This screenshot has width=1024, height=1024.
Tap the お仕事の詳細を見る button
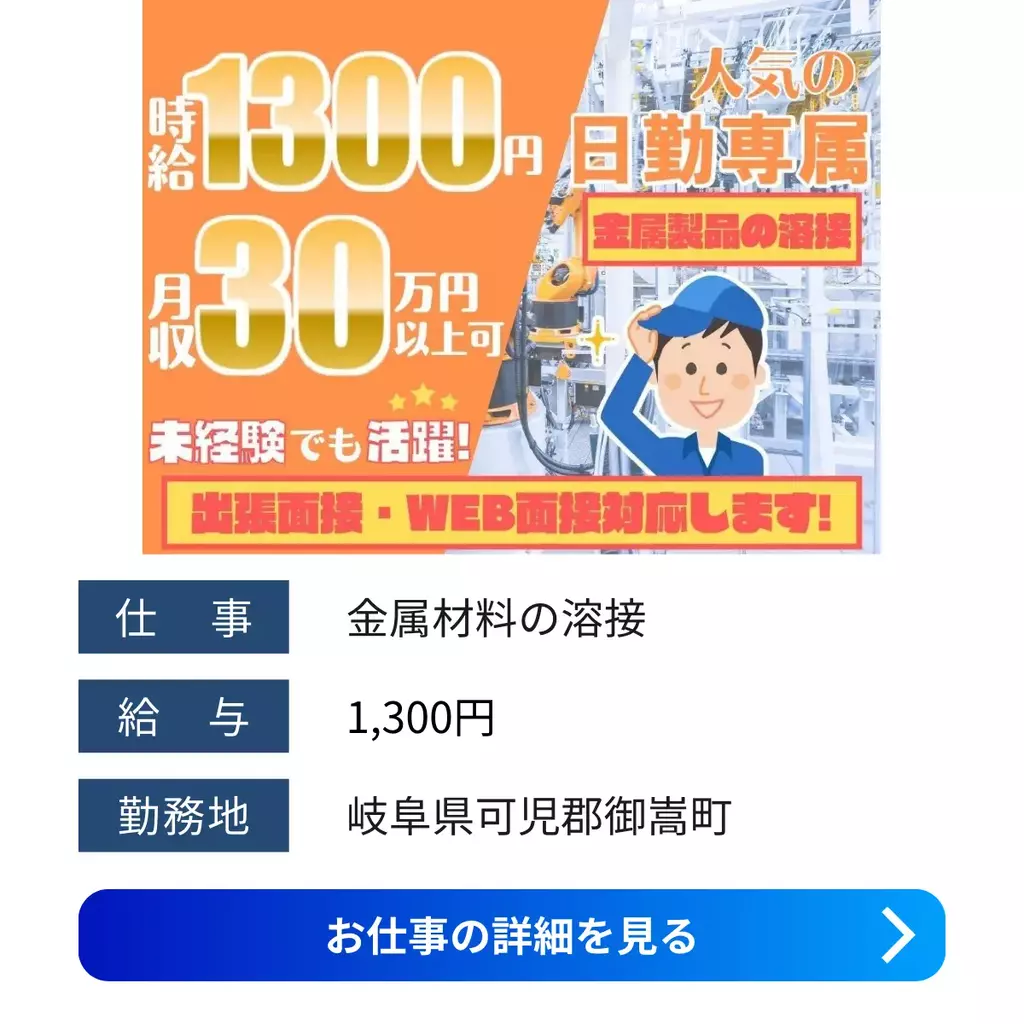click(x=511, y=935)
